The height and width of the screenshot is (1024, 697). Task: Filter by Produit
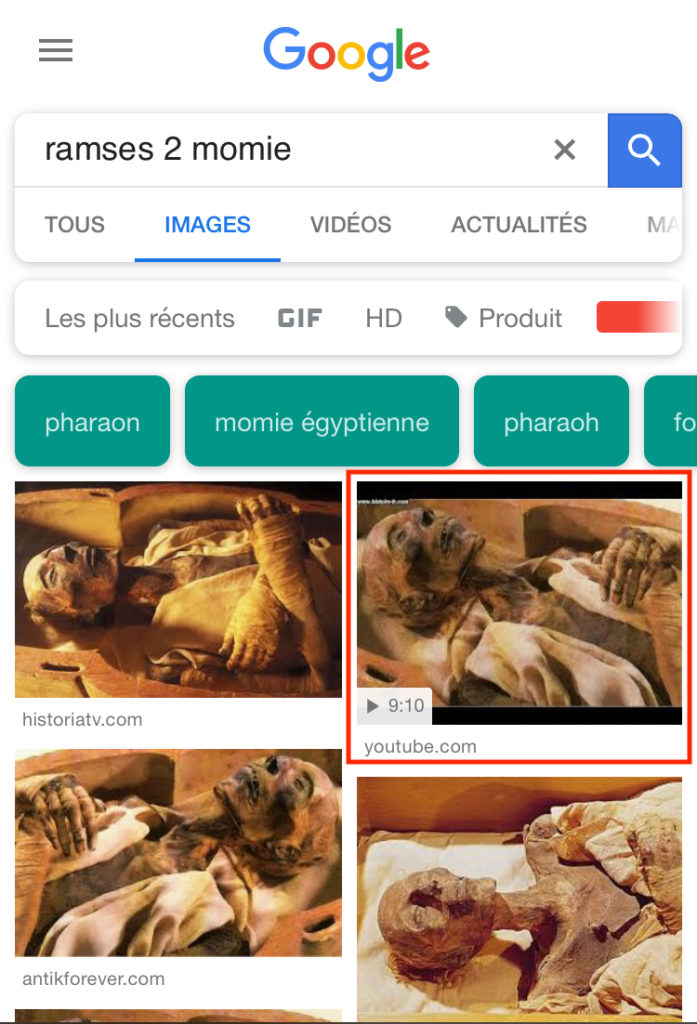504,319
